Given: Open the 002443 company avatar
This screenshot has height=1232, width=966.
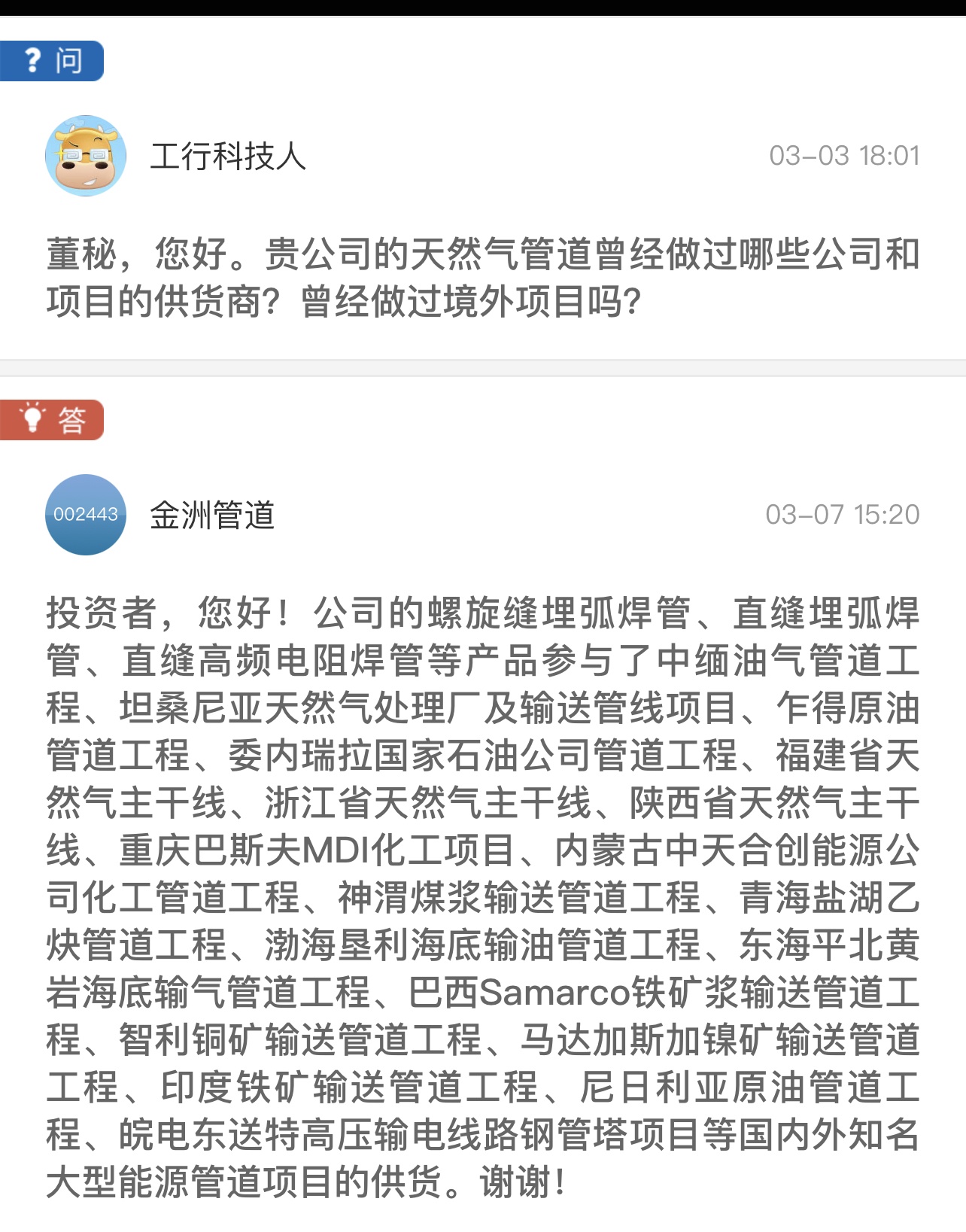Looking at the screenshot, I should pyautogui.click(x=86, y=515).
